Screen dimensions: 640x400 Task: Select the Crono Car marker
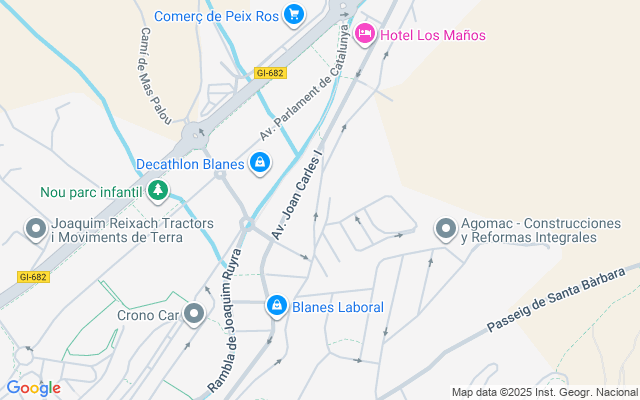[x=194, y=315]
